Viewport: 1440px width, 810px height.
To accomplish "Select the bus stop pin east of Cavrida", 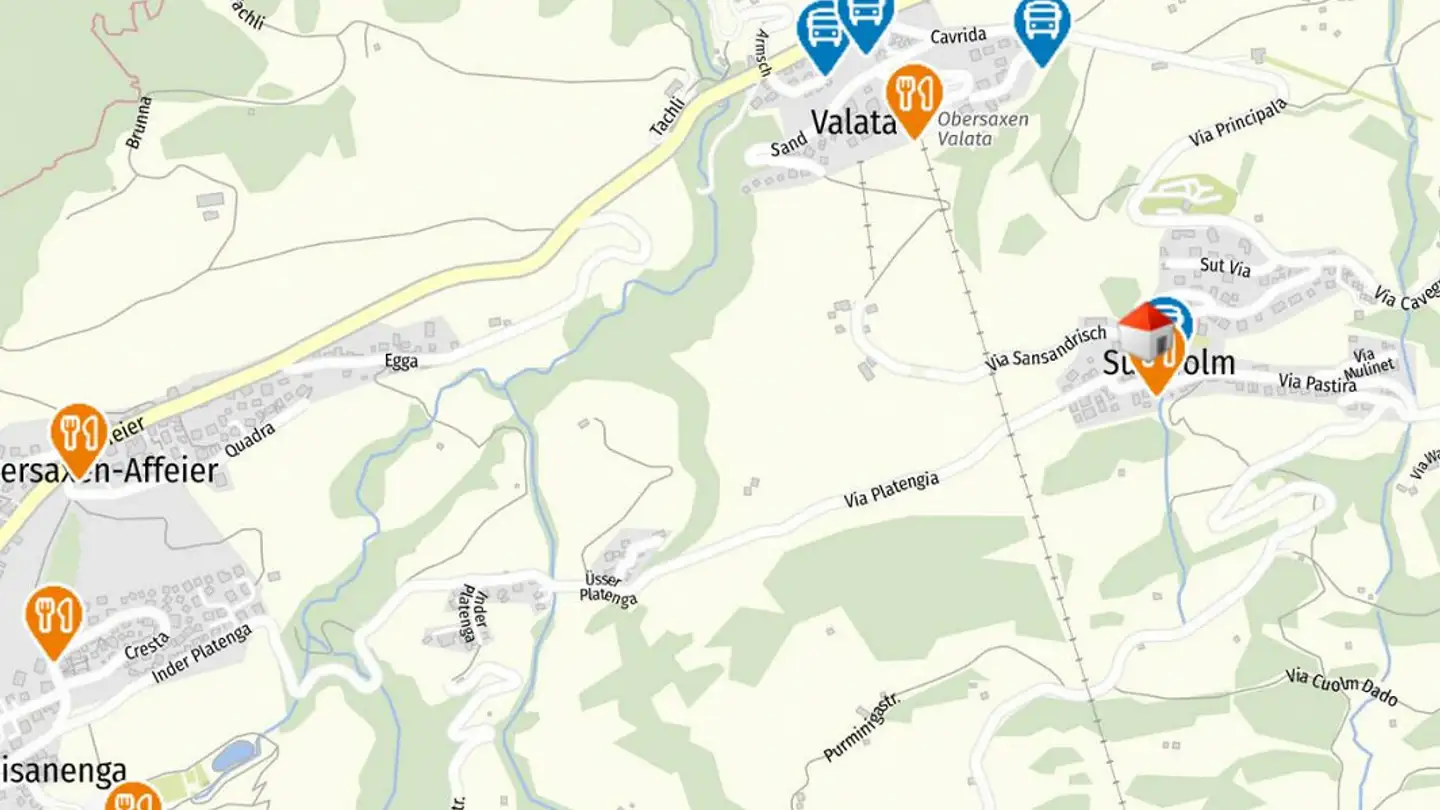I will pos(1042,25).
